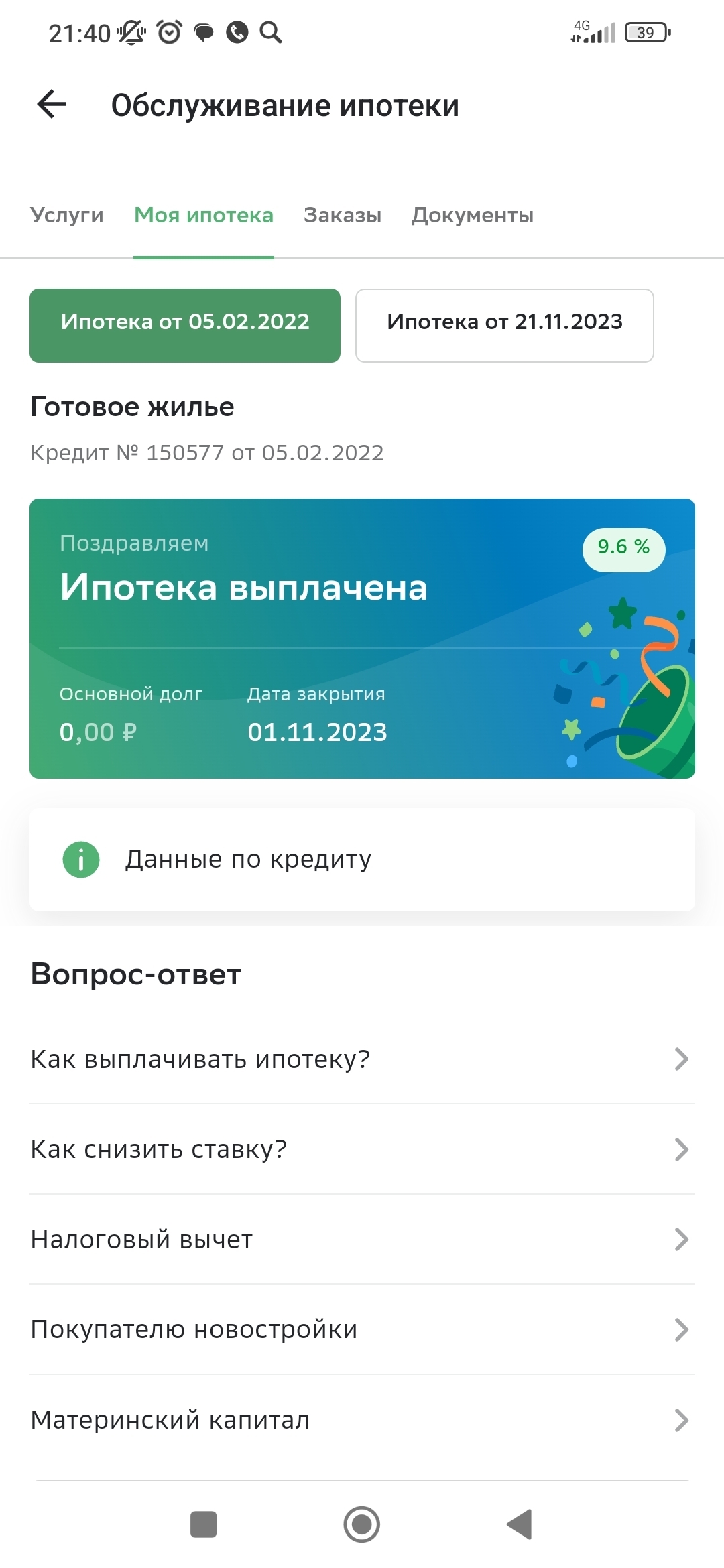Screen dimensions: 724x1568
Task: Switch to the Заказы tab
Action: [x=342, y=215]
